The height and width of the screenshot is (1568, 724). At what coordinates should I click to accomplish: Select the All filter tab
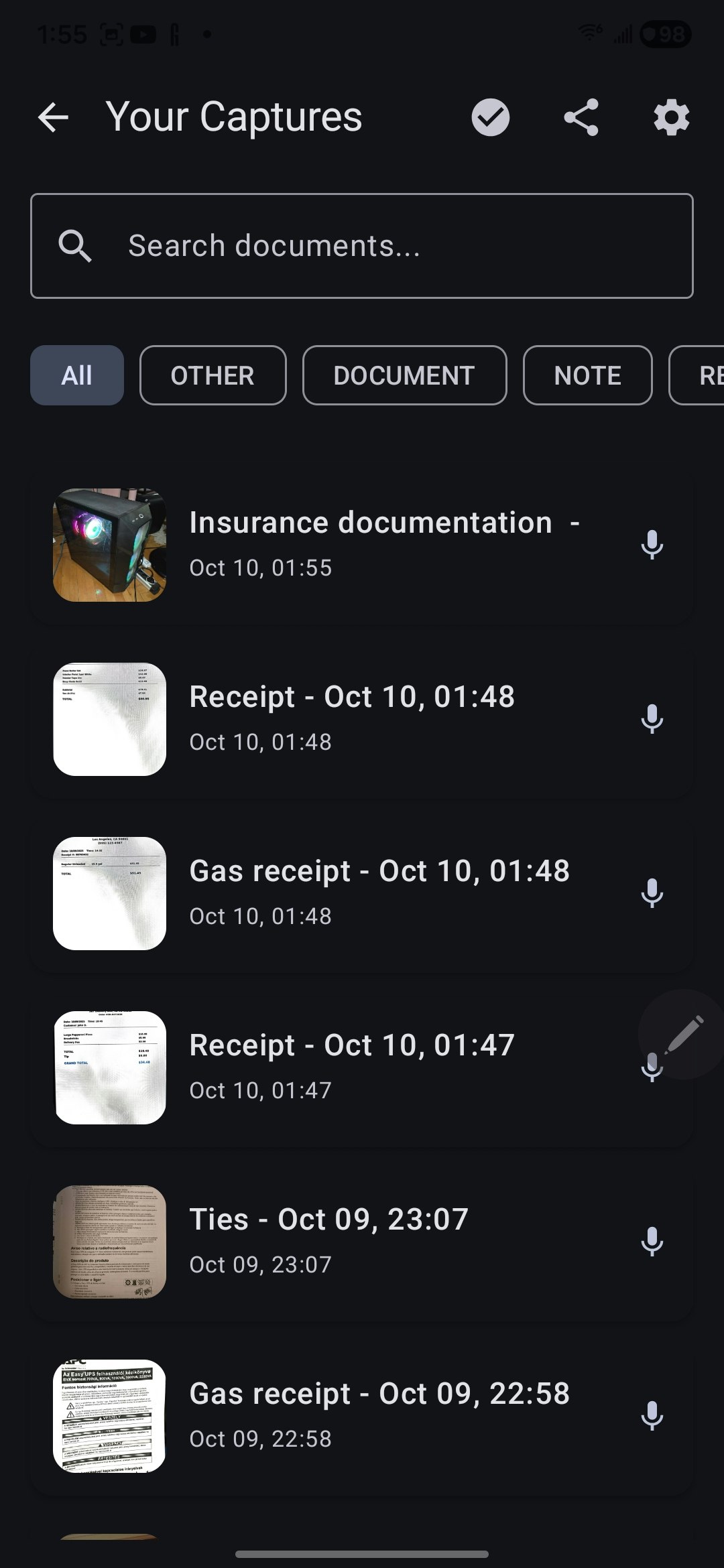[x=76, y=375]
